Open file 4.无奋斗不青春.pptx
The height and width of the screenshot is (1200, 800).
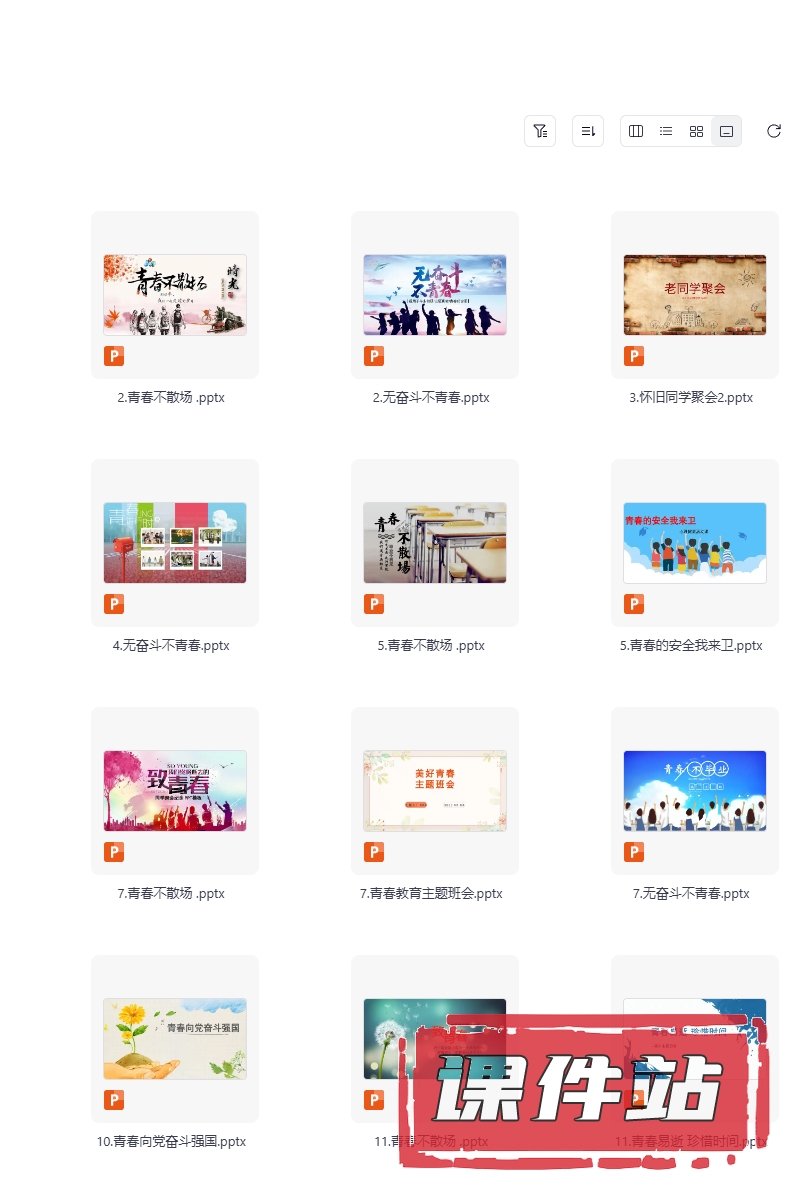point(175,543)
